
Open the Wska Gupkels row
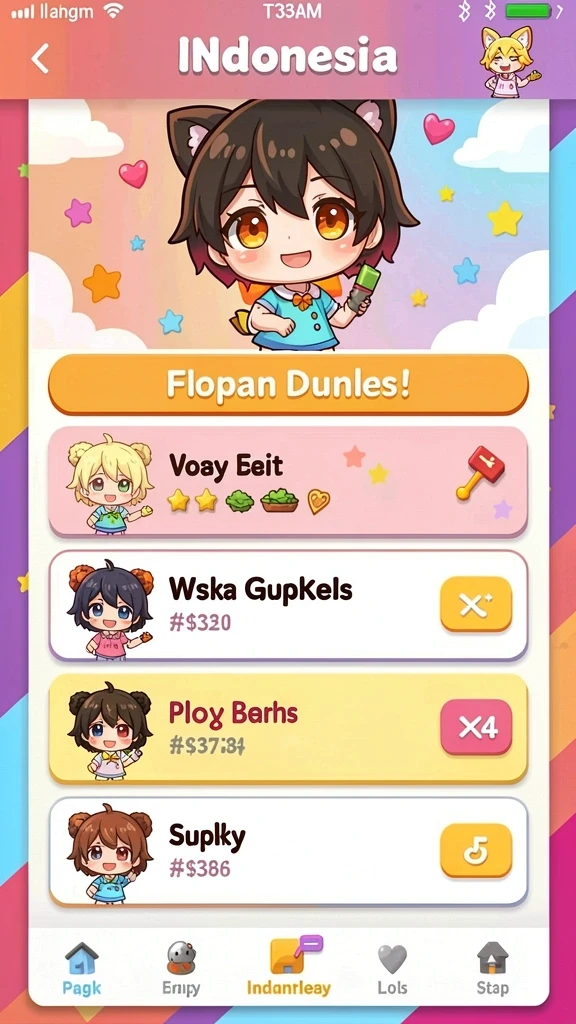point(288,605)
